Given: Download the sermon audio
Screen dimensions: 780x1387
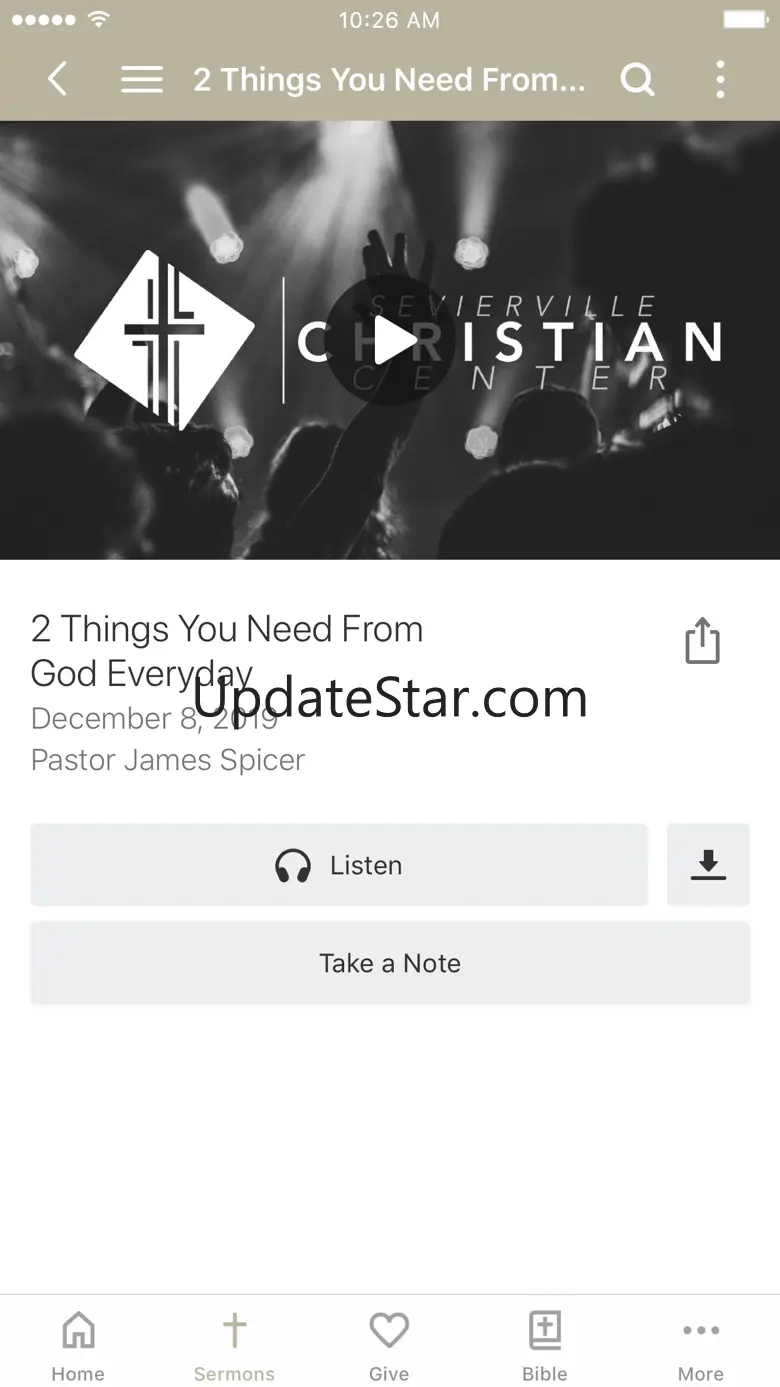Looking at the screenshot, I should tap(708, 865).
